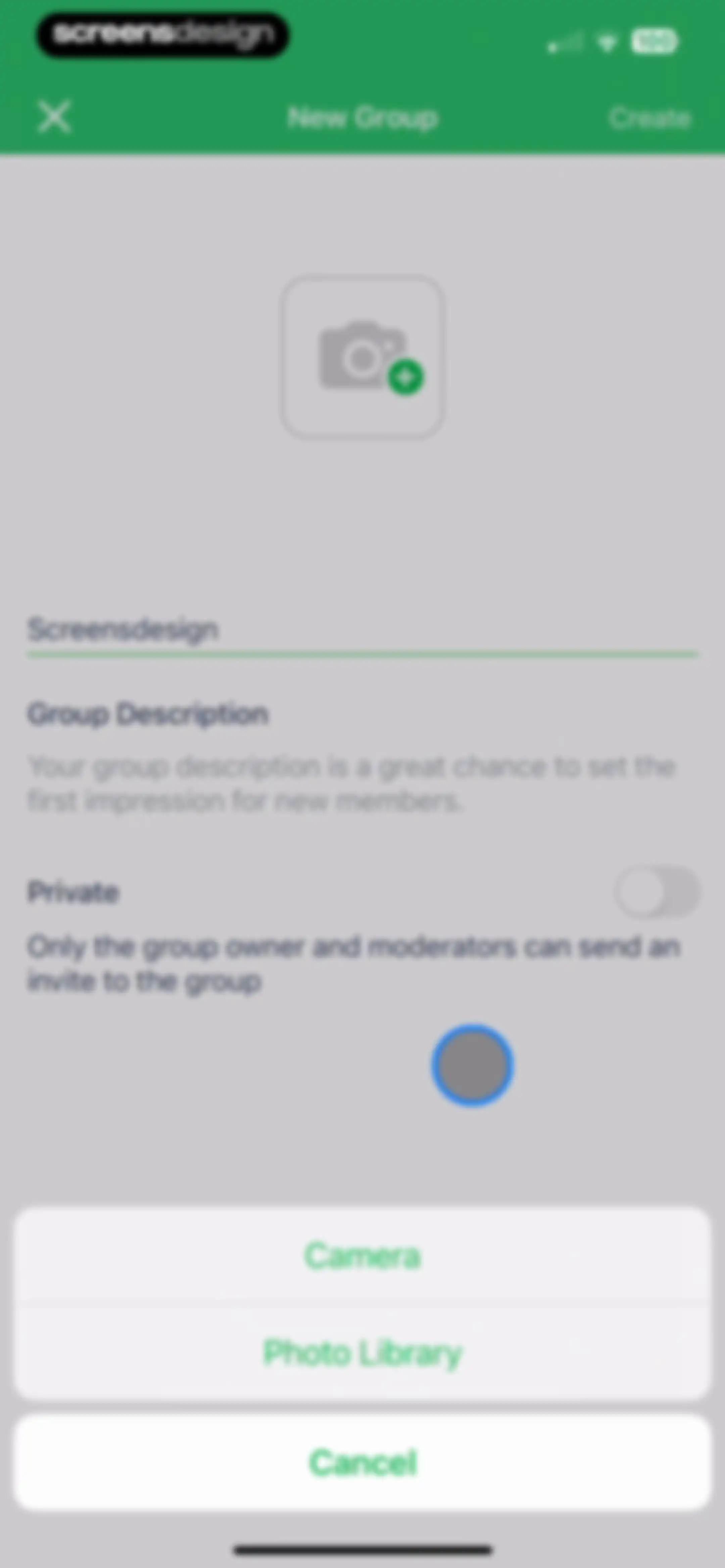Toggle the Private switch

point(657,892)
